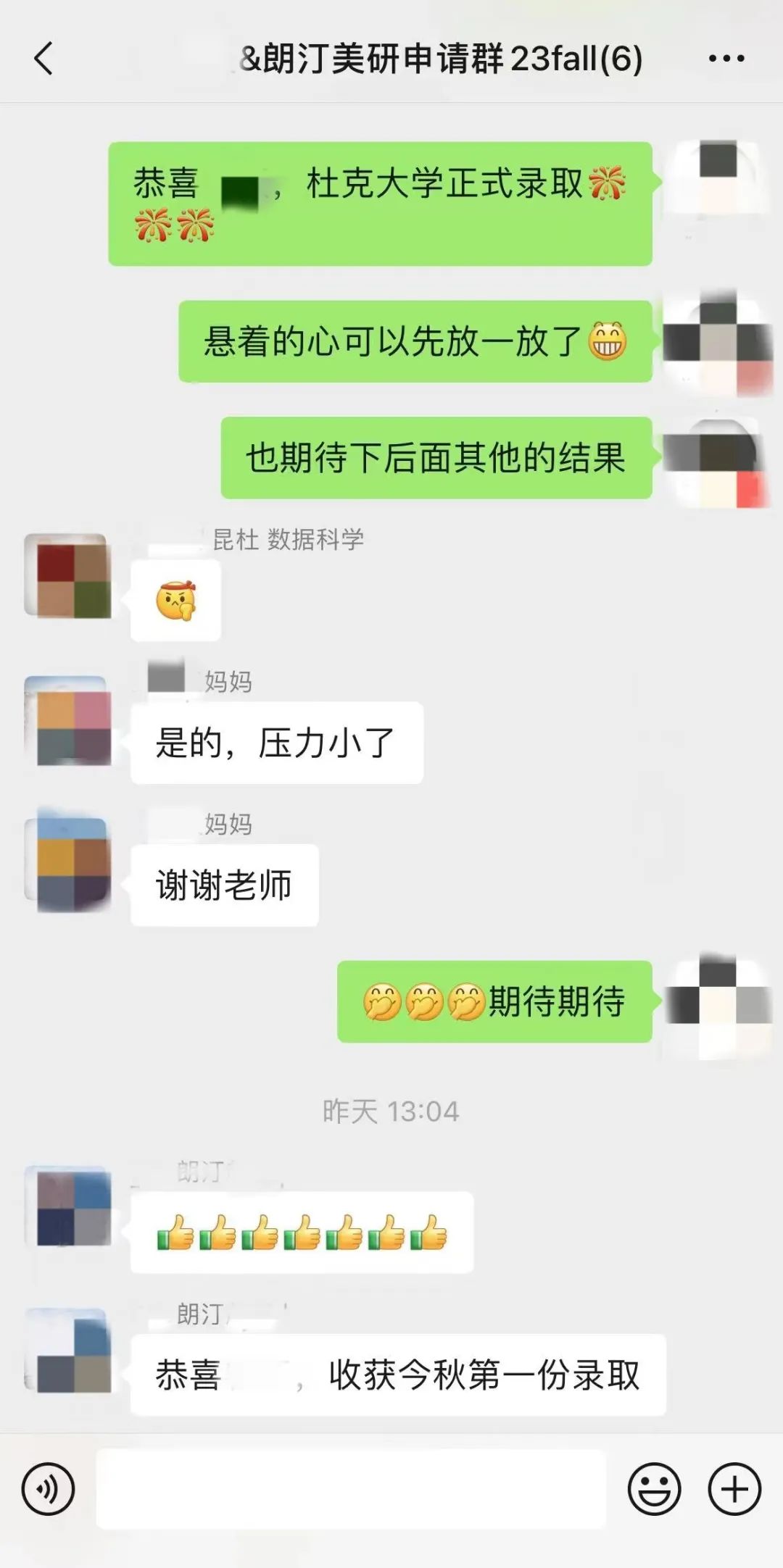
Task: Open avatar next to thumbs-up message
Action: click(69, 1206)
